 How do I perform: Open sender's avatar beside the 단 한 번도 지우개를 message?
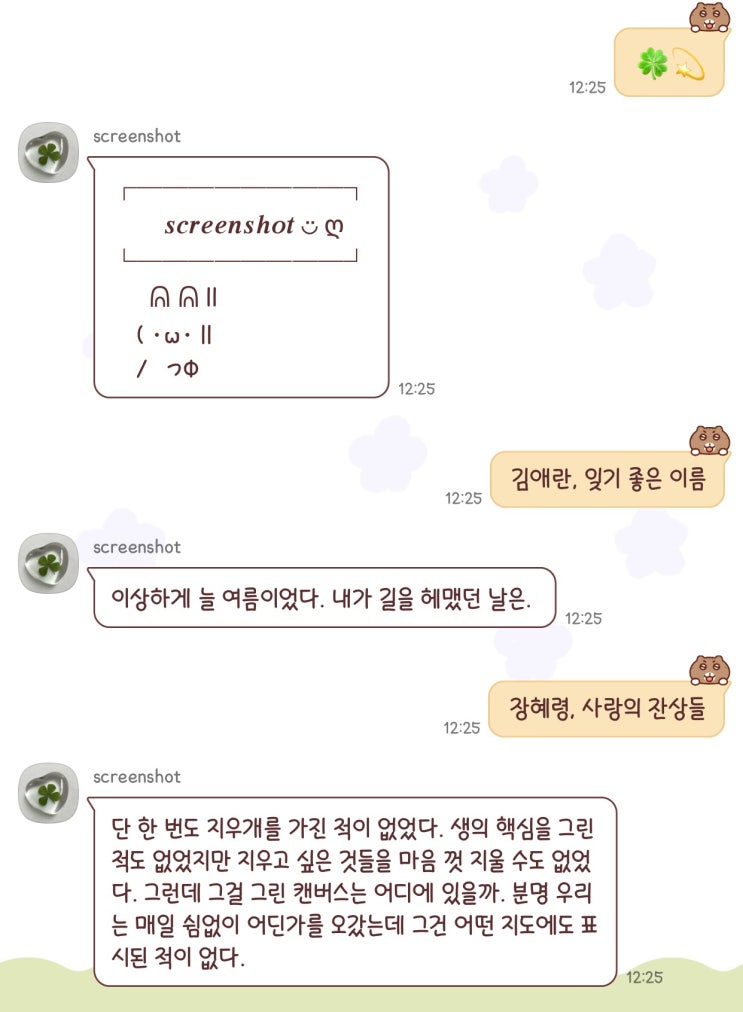(x=48, y=793)
